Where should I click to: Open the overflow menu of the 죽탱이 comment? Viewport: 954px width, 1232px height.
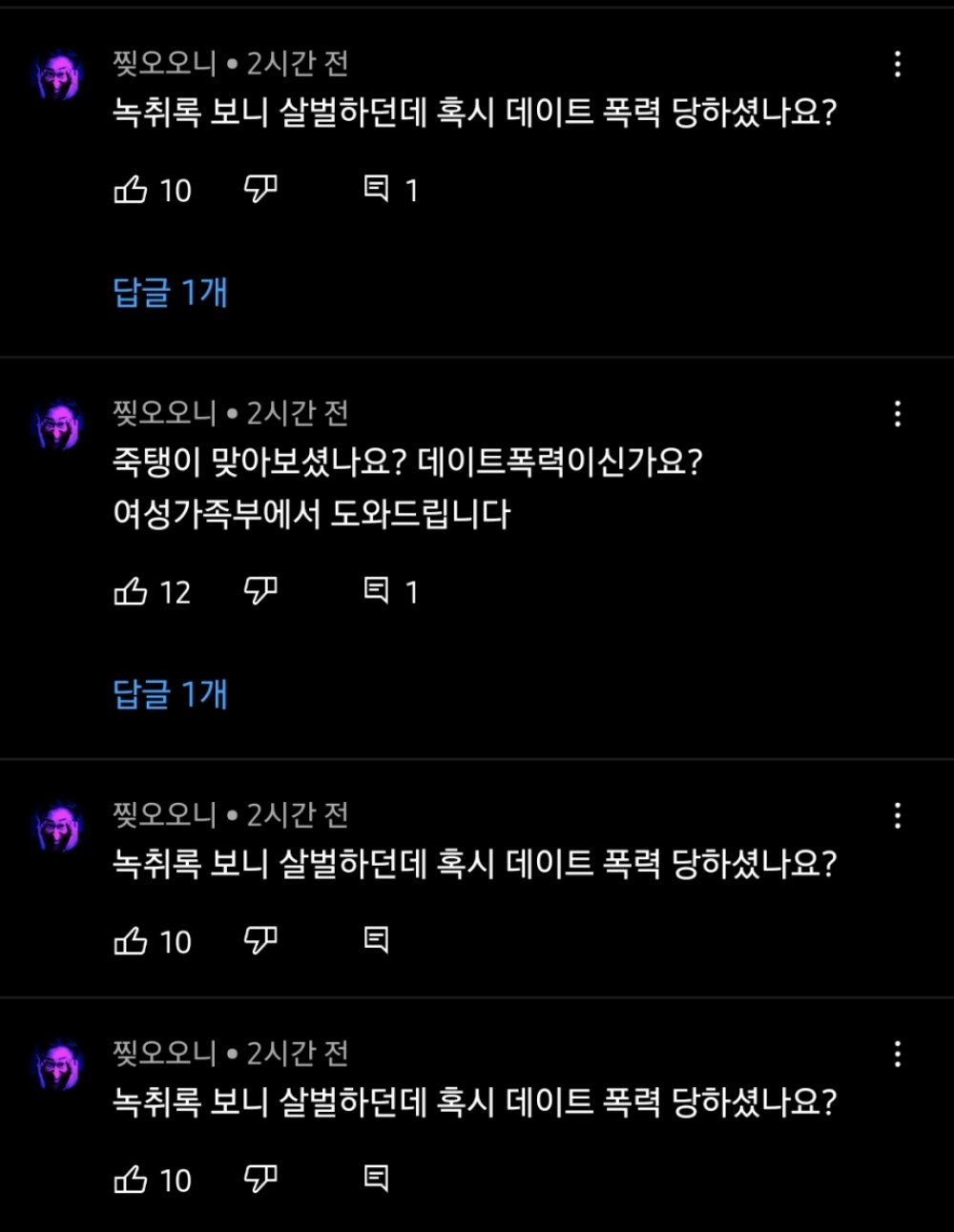pyautogui.click(x=897, y=414)
